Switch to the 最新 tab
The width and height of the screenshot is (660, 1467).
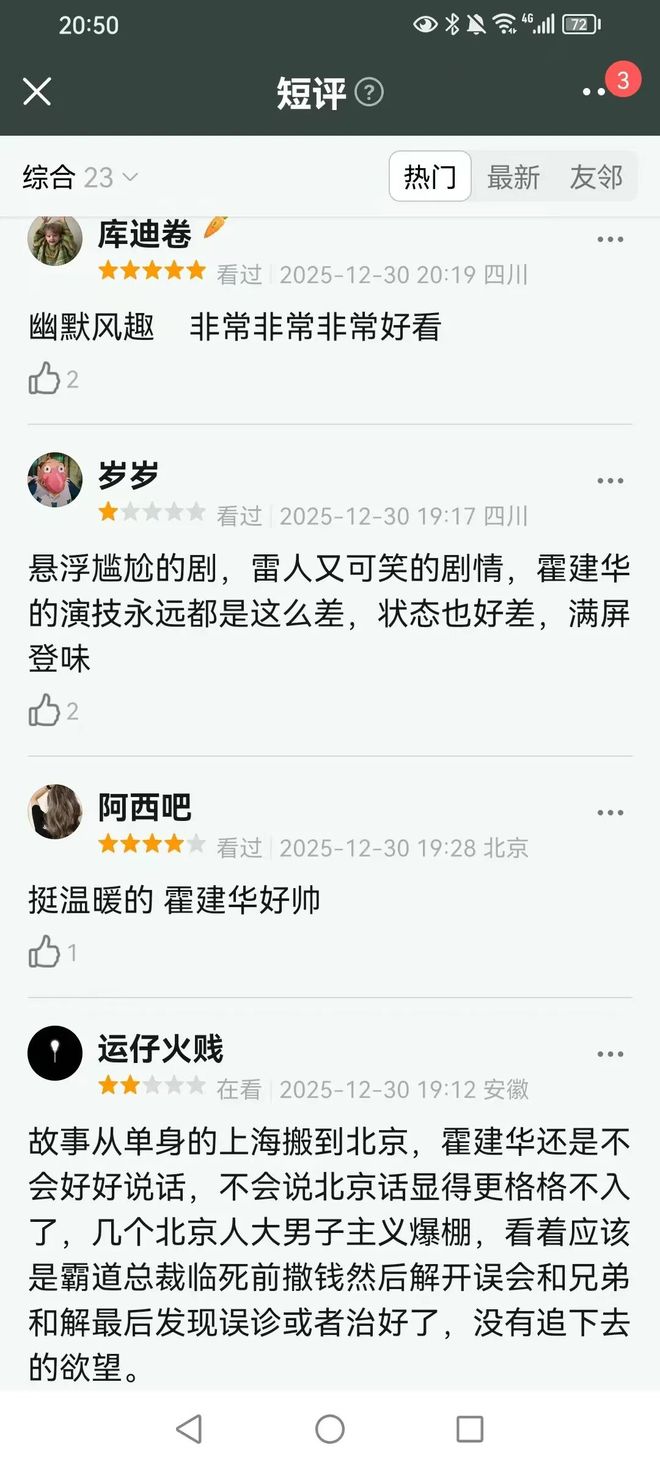click(513, 177)
